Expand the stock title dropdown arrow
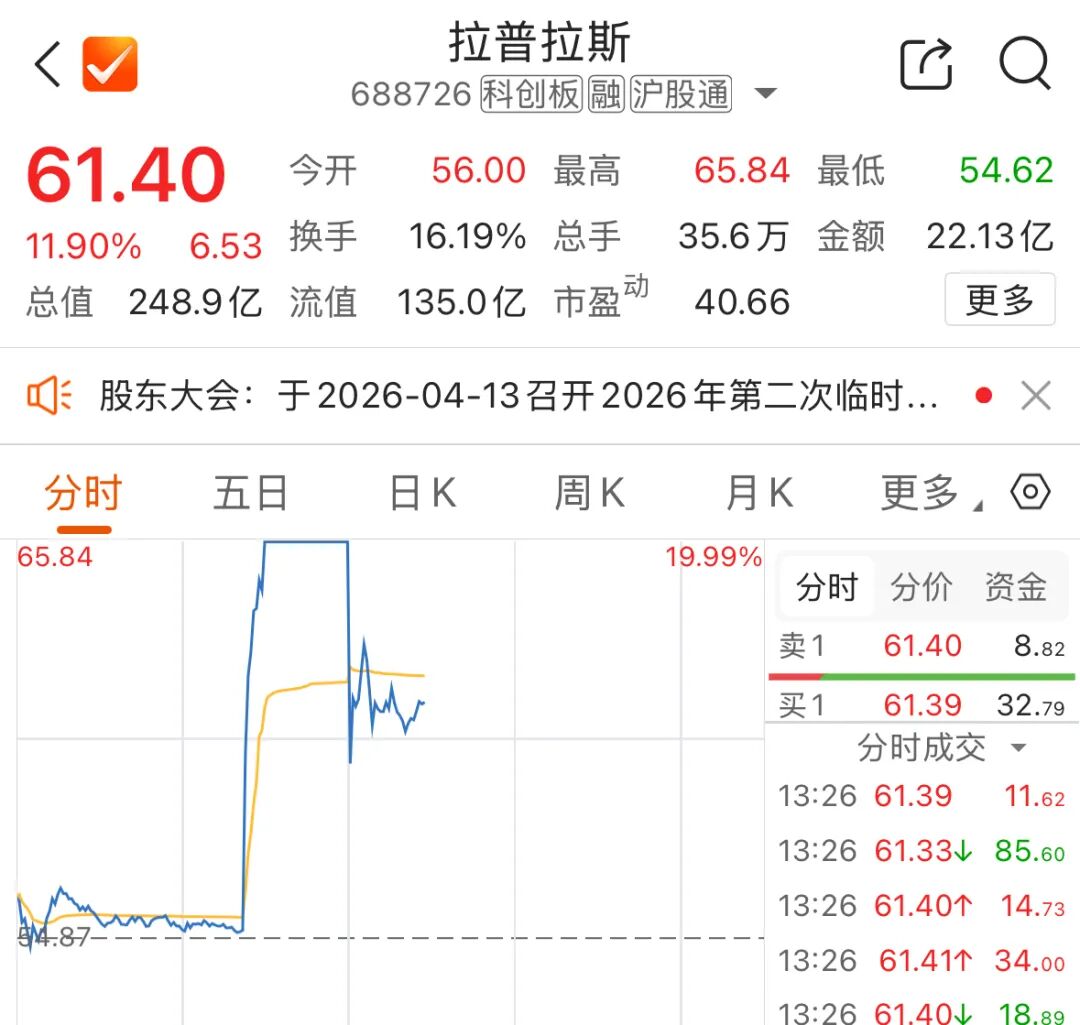The height and width of the screenshot is (1025, 1080). tap(765, 95)
